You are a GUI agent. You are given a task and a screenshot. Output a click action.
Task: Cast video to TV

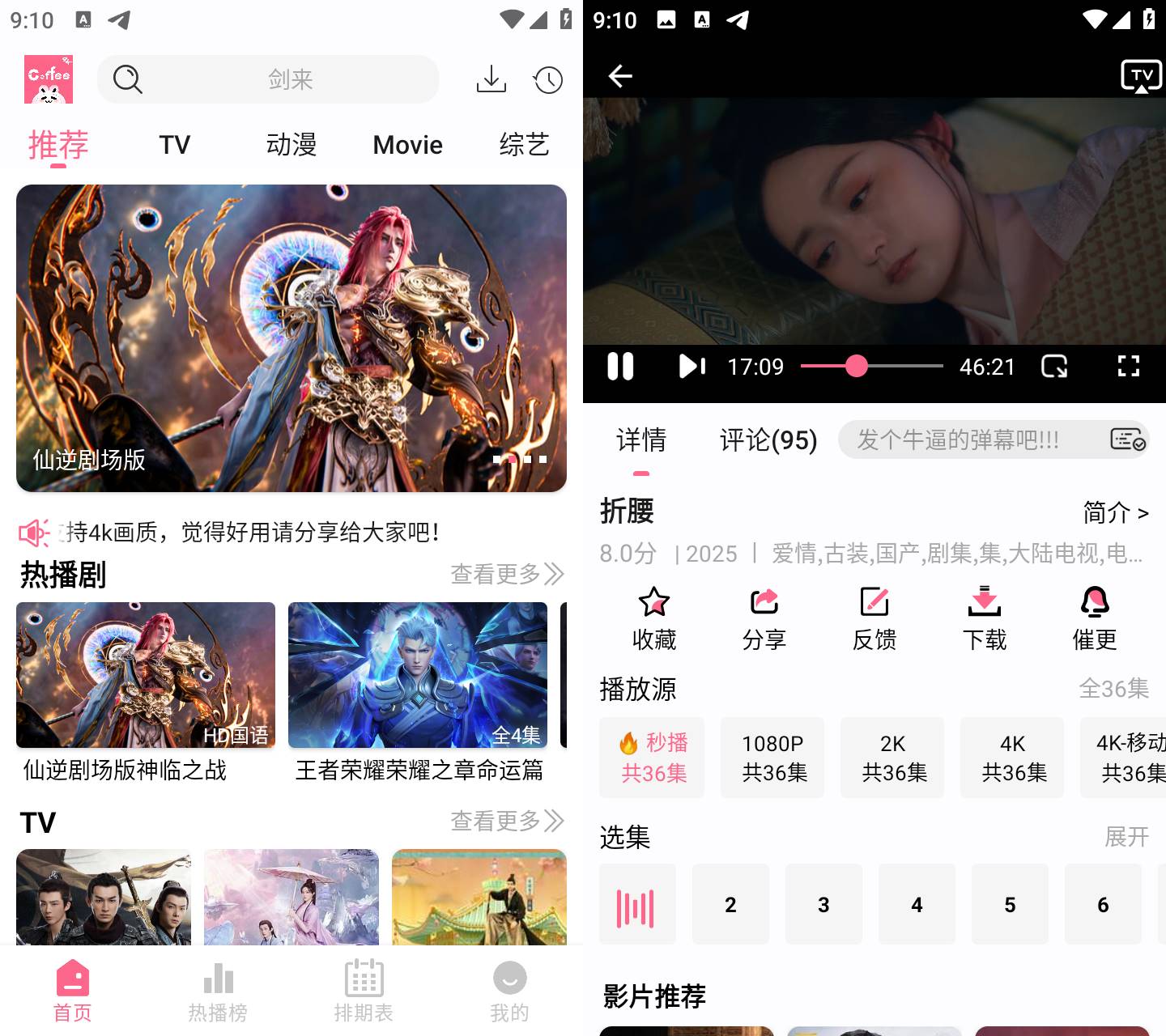pos(1141,77)
